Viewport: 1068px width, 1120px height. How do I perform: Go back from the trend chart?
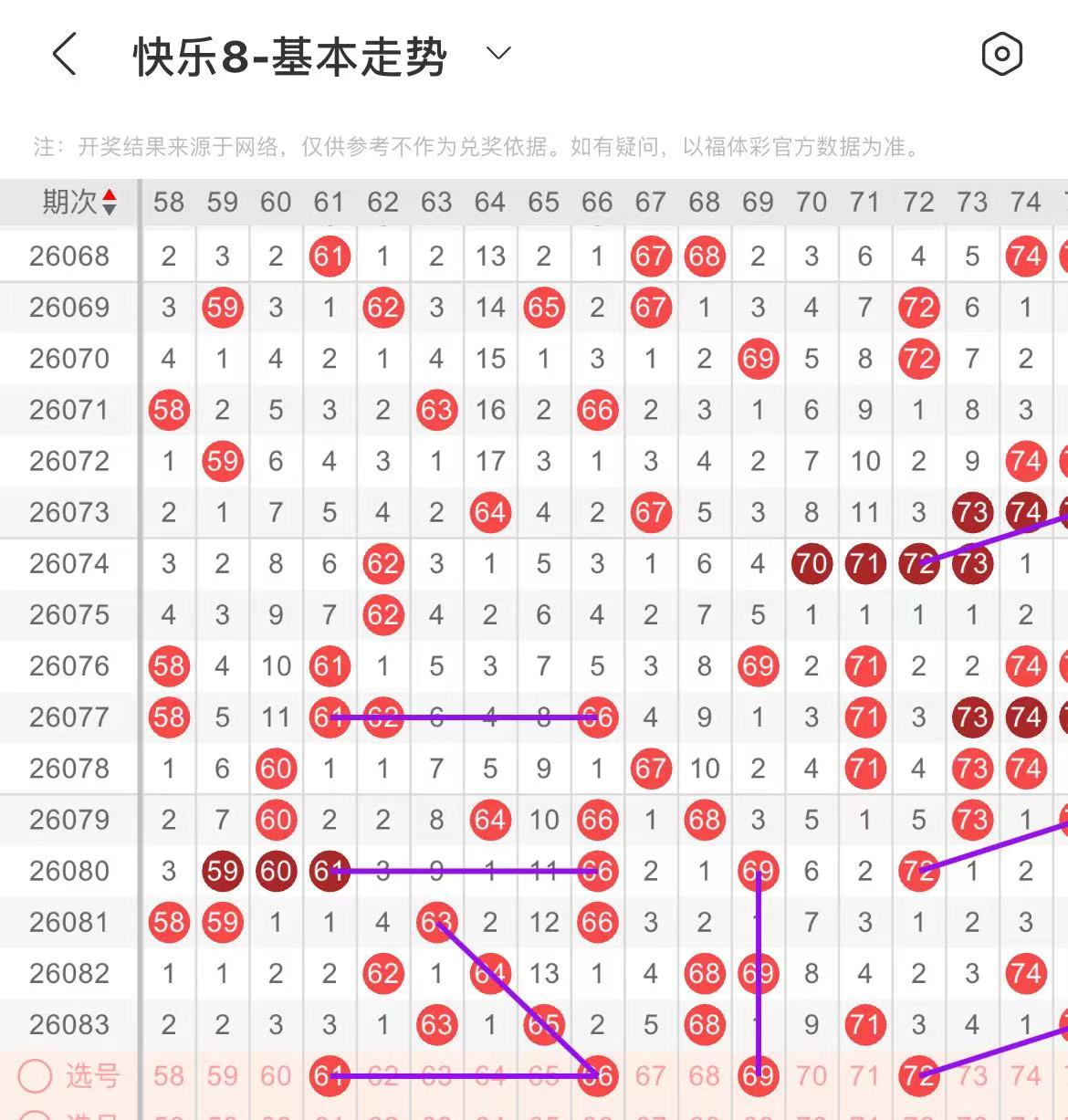(x=64, y=55)
